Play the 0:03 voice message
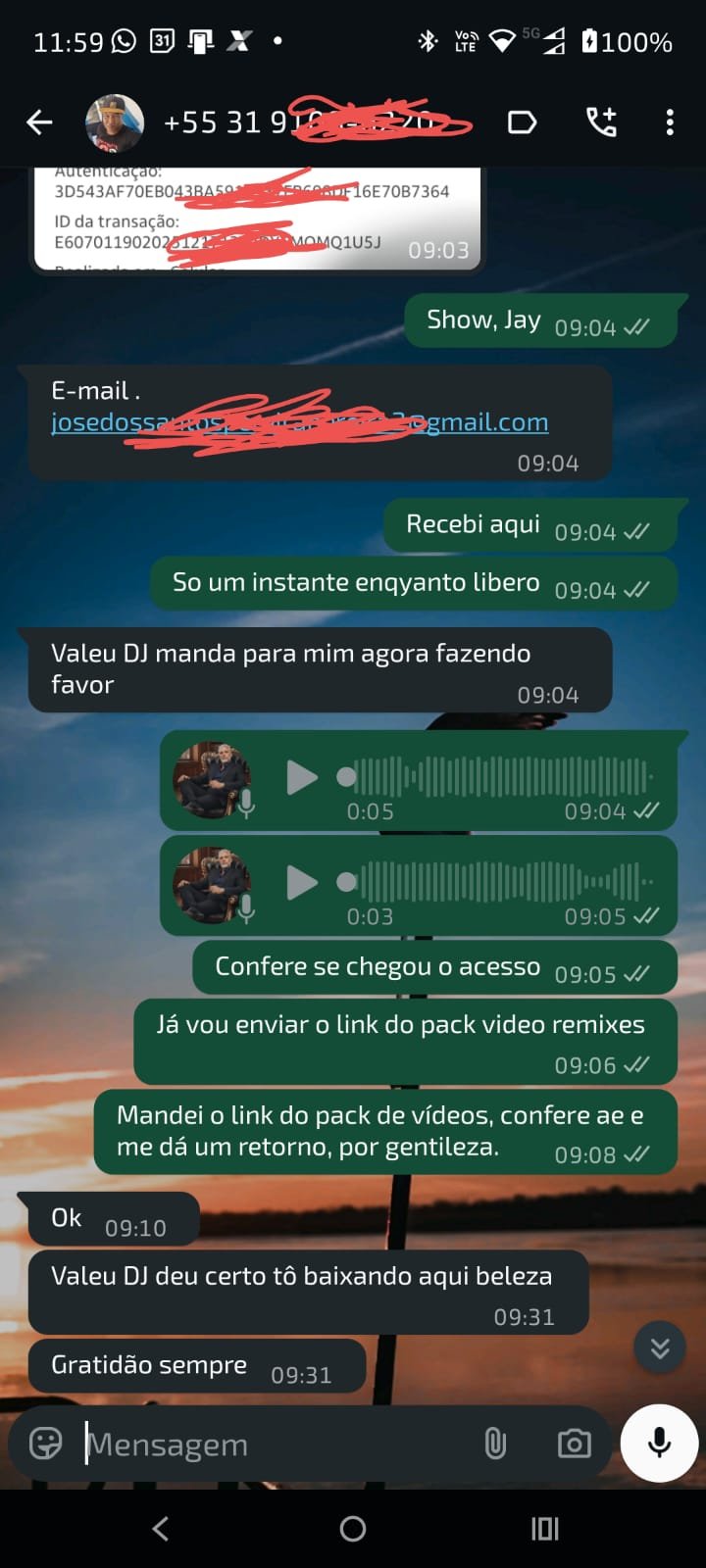This screenshot has width=706, height=1568. tap(304, 881)
